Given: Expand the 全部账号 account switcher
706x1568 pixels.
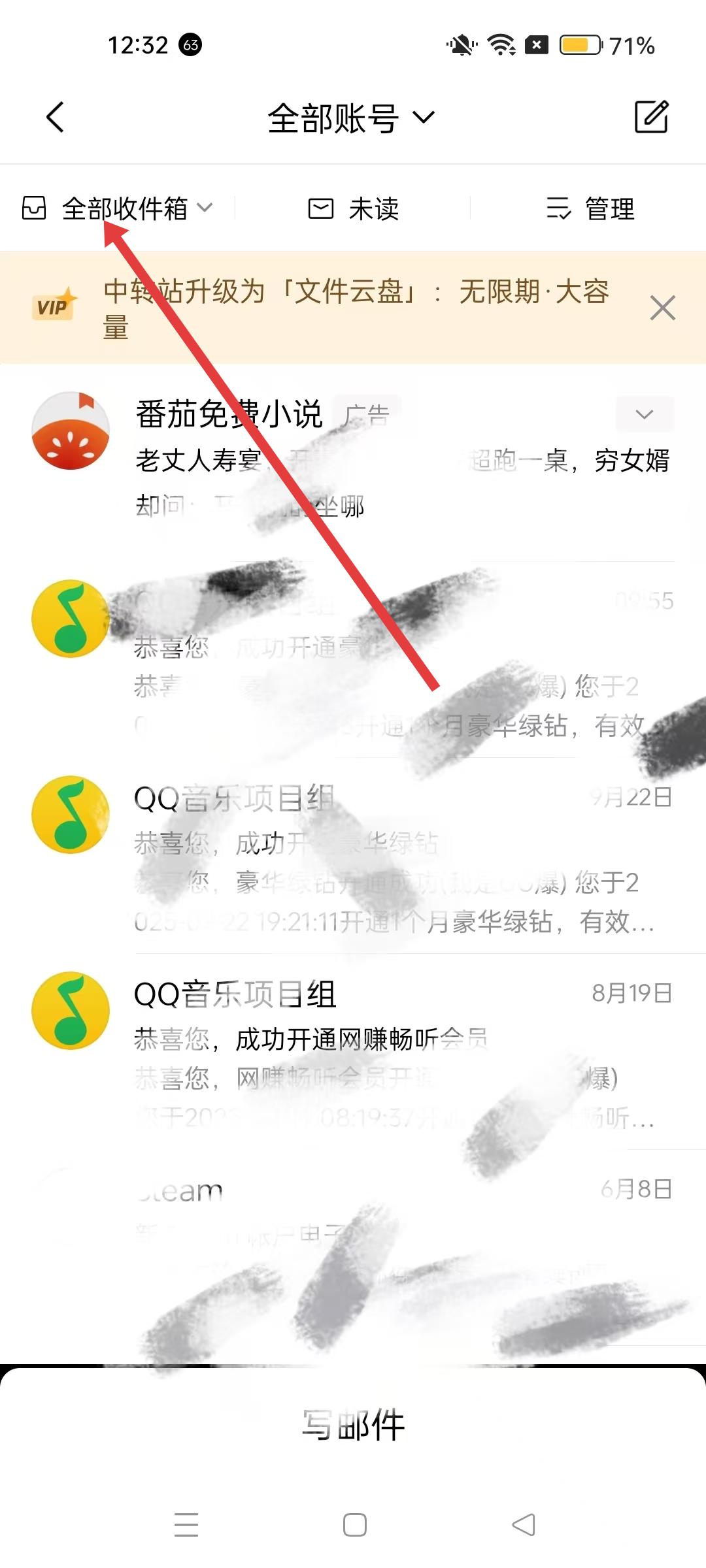Looking at the screenshot, I should (x=351, y=118).
